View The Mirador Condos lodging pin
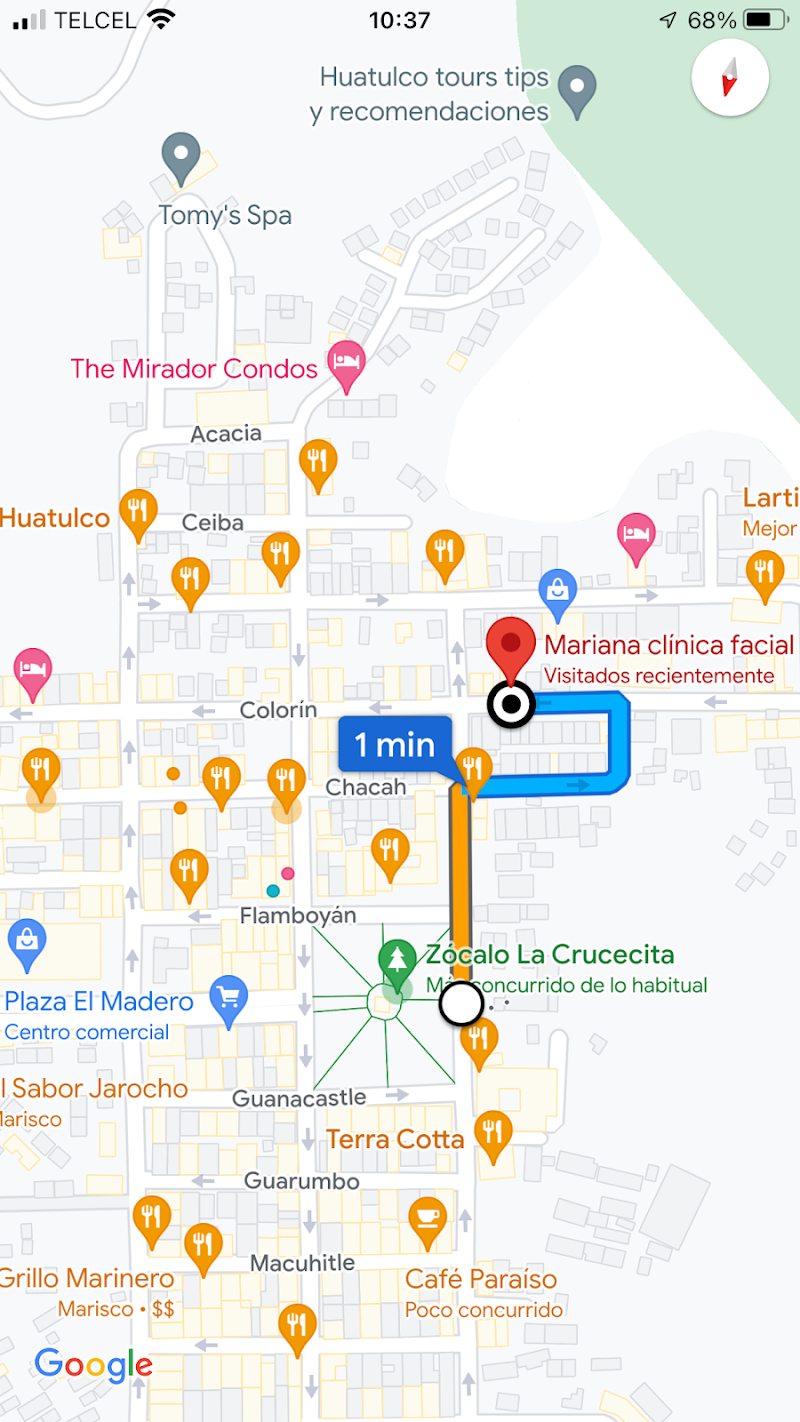This screenshot has width=800, height=1422. [x=346, y=367]
